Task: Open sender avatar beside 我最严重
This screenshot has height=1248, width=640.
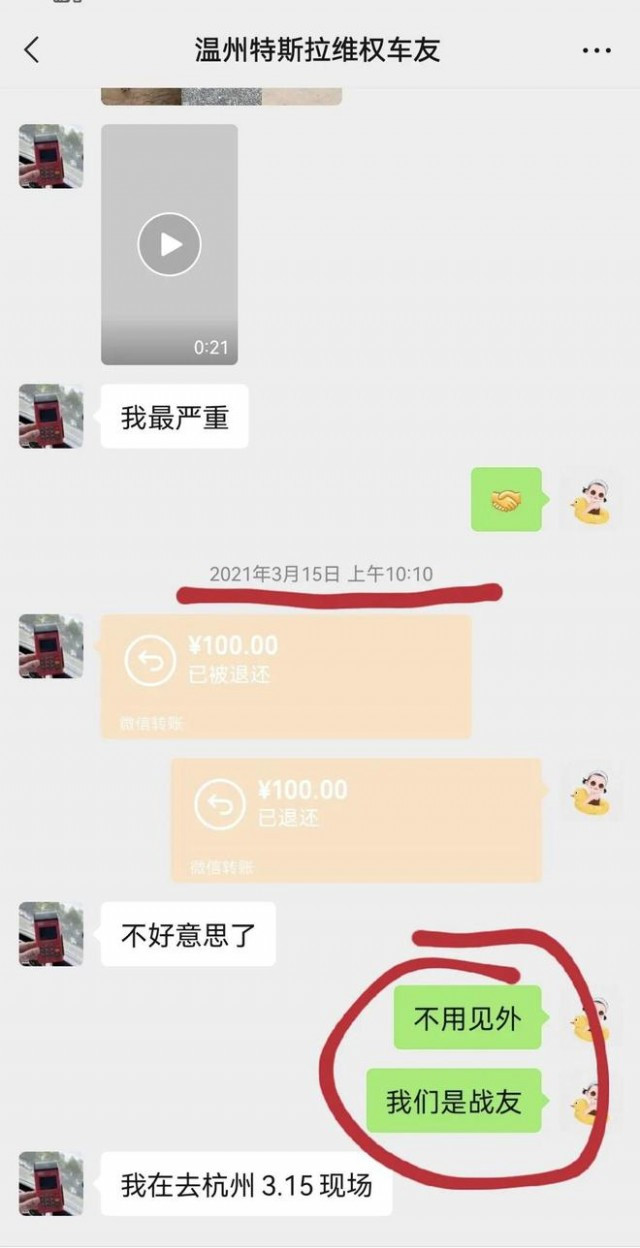Action: pyautogui.click(x=51, y=416)
